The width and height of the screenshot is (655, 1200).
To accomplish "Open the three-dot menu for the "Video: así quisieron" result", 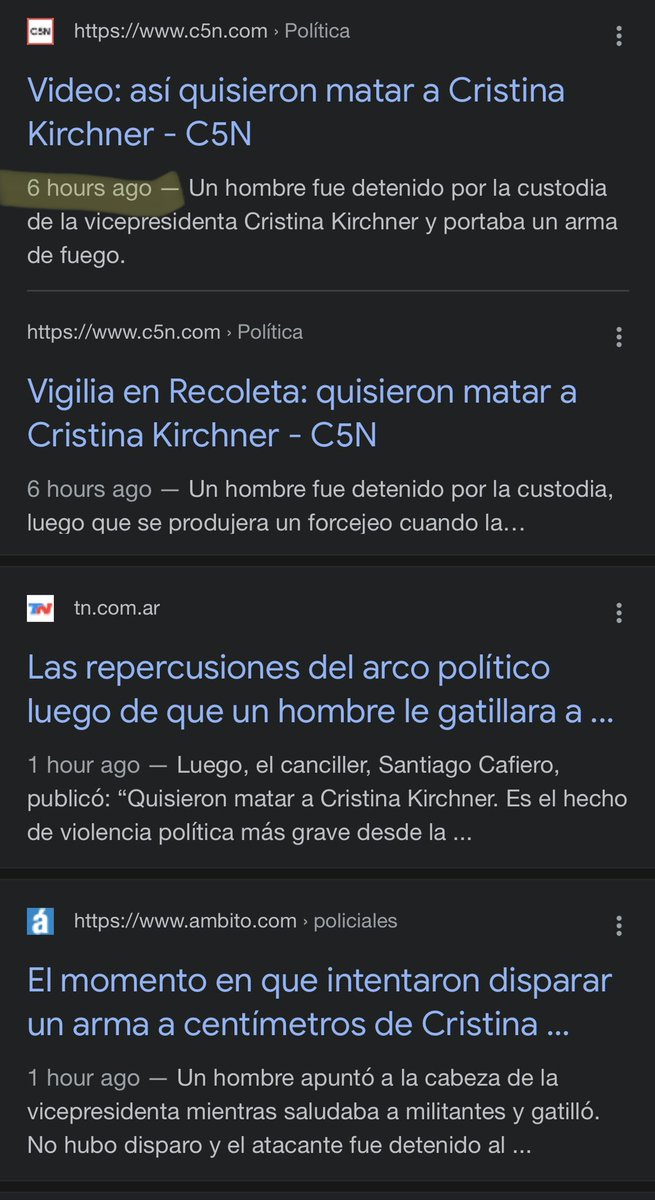I will [x=619, y=38].
